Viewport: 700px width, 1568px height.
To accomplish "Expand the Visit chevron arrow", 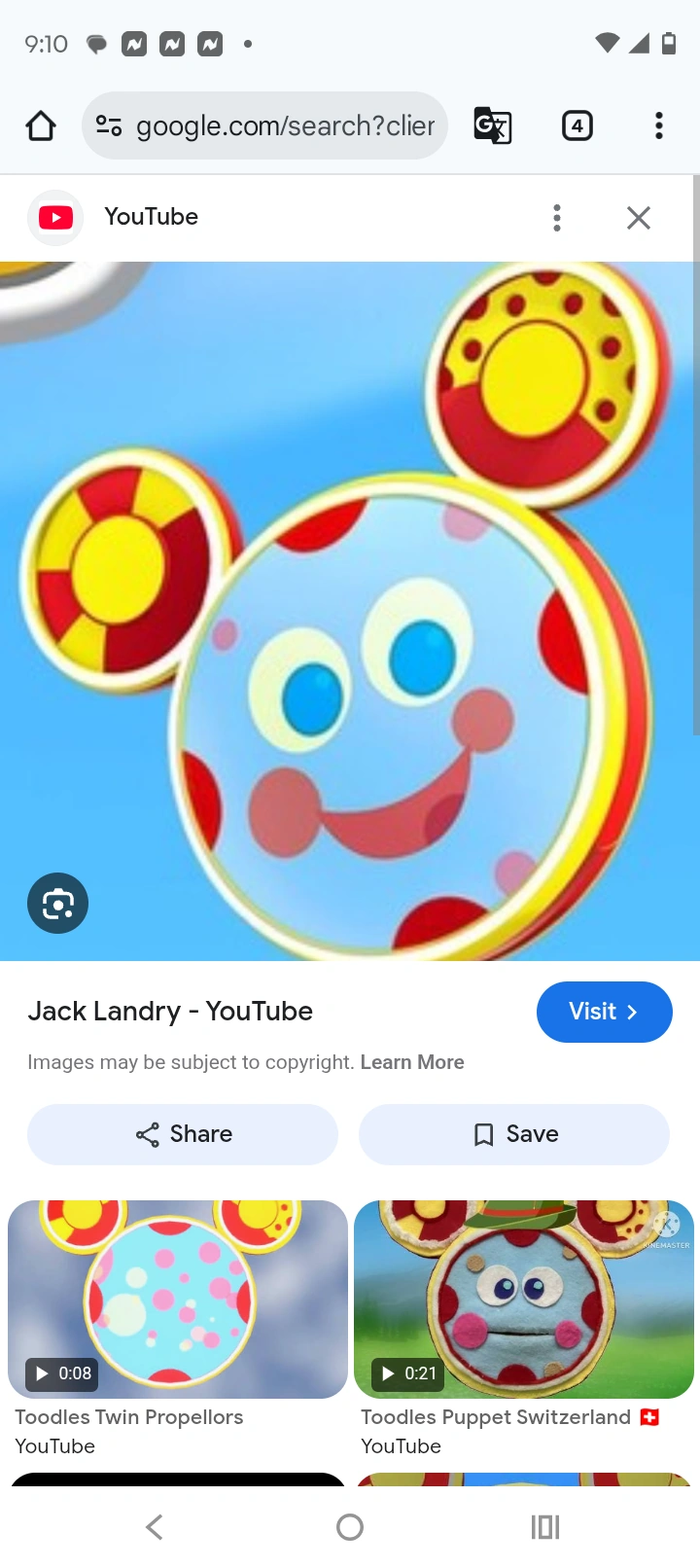I will coord(633,1012).
